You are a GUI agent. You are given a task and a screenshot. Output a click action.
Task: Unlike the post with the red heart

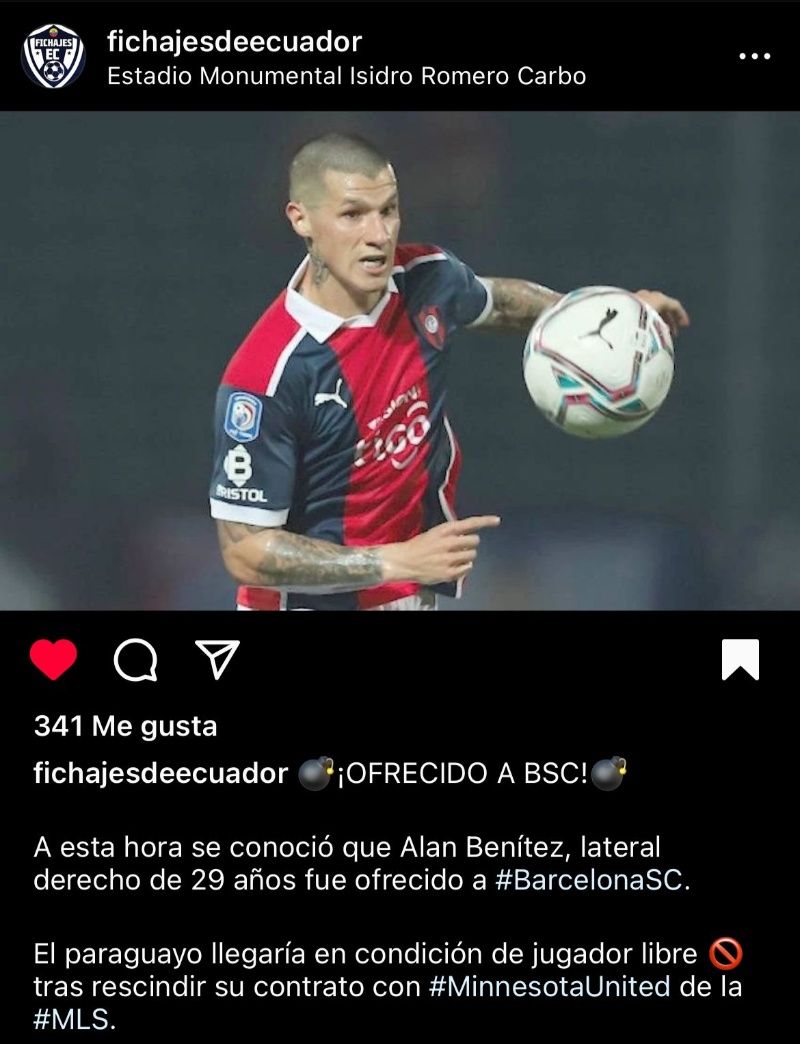tap(54, 660)
